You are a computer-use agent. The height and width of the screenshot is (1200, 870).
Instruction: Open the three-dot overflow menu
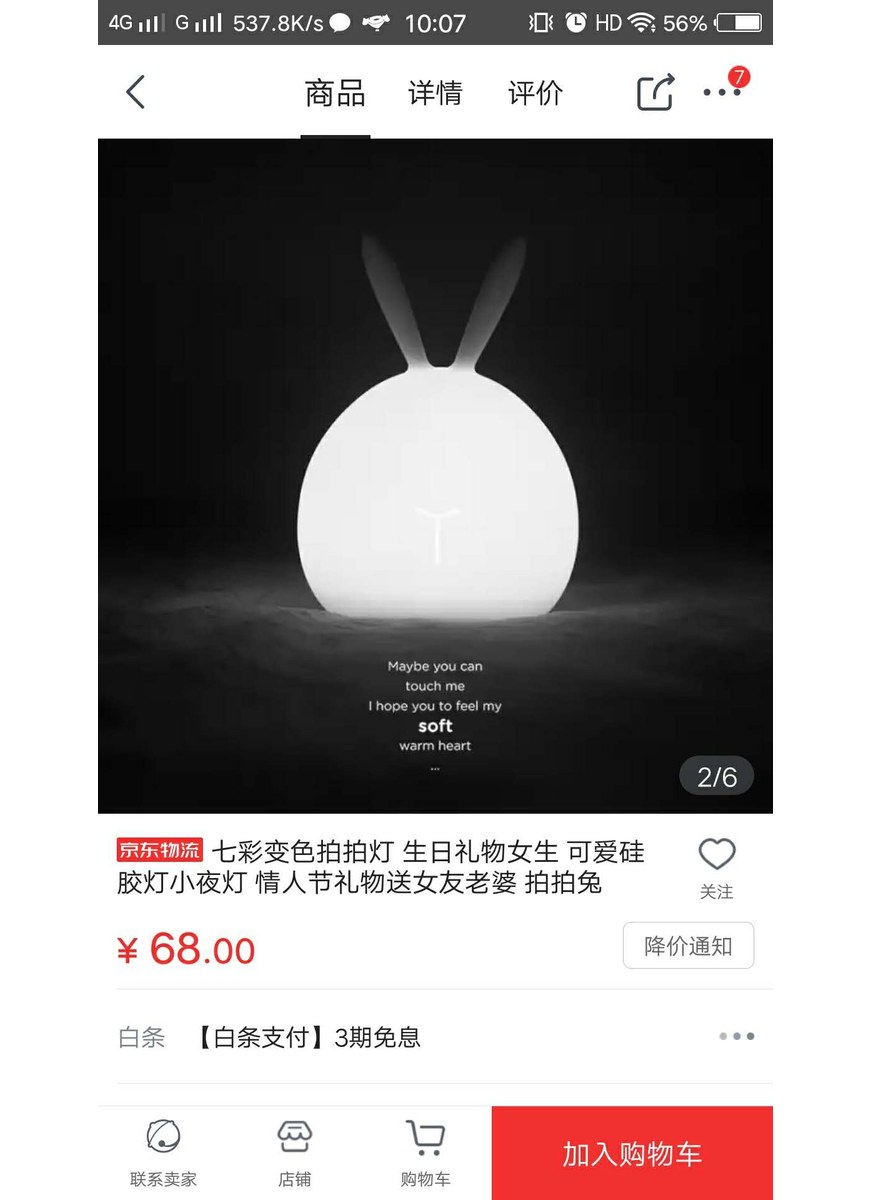coord(722,92)
